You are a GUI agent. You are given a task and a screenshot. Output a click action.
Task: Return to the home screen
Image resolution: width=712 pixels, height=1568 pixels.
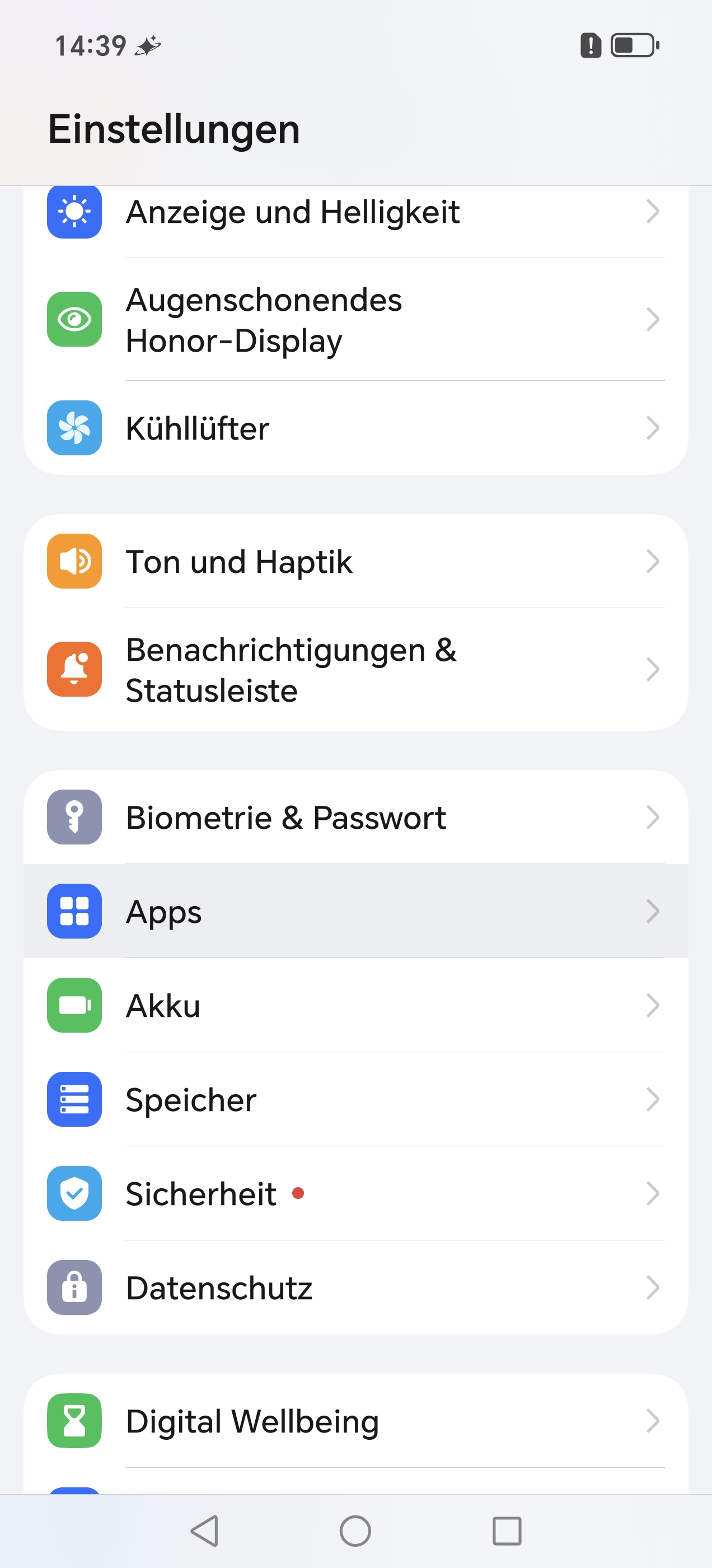[x=355, y=1531]
